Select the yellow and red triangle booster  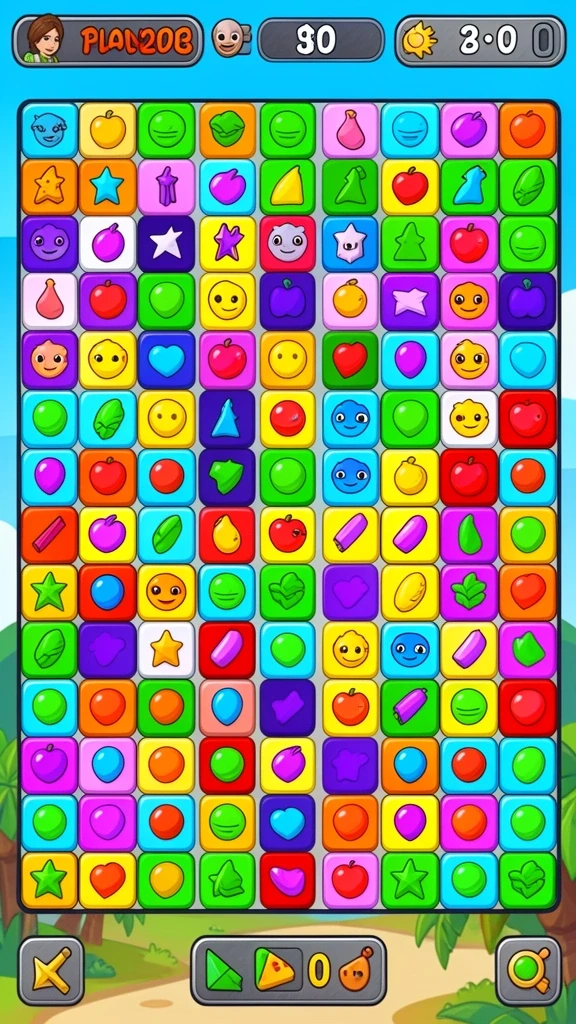point(275,970)
